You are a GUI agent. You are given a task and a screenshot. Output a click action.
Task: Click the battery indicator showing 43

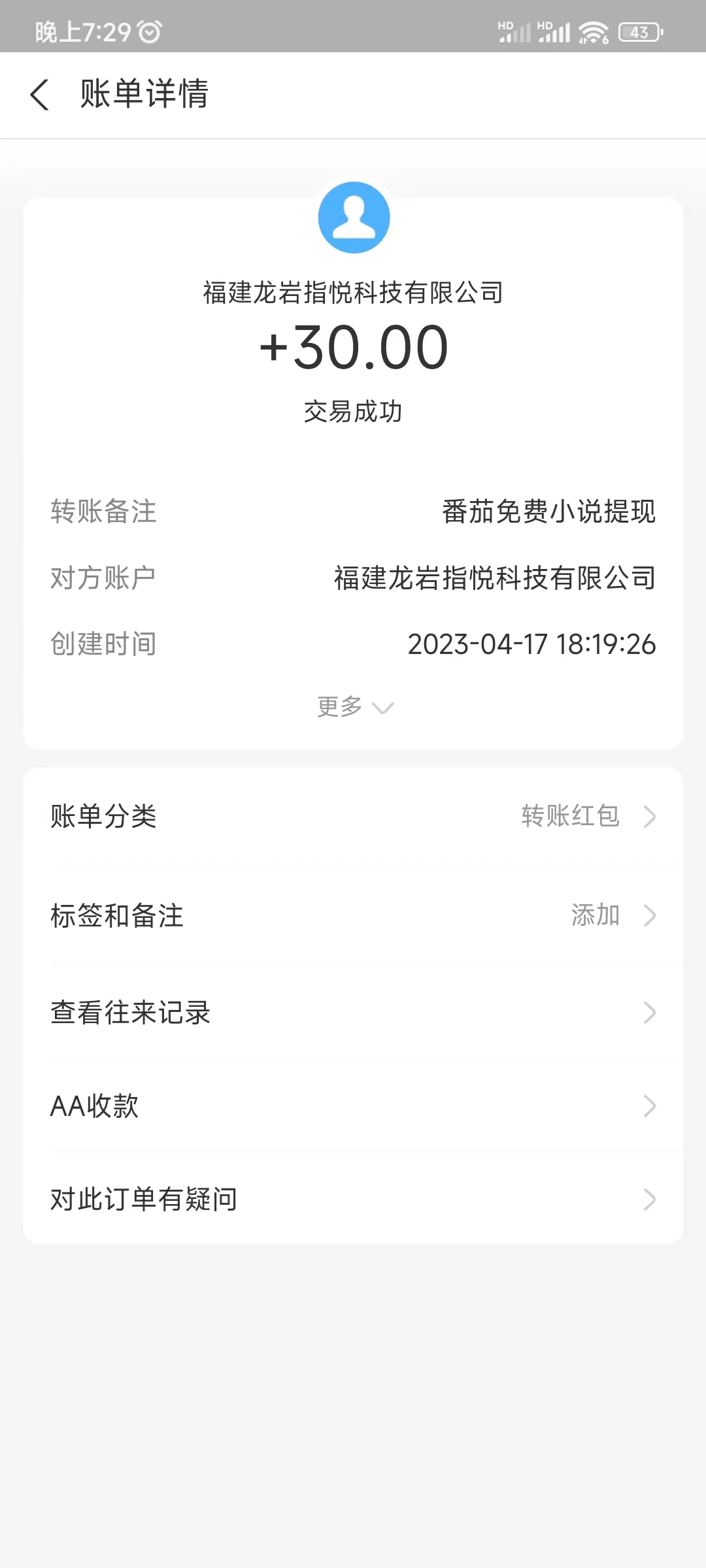coord(641,31)
